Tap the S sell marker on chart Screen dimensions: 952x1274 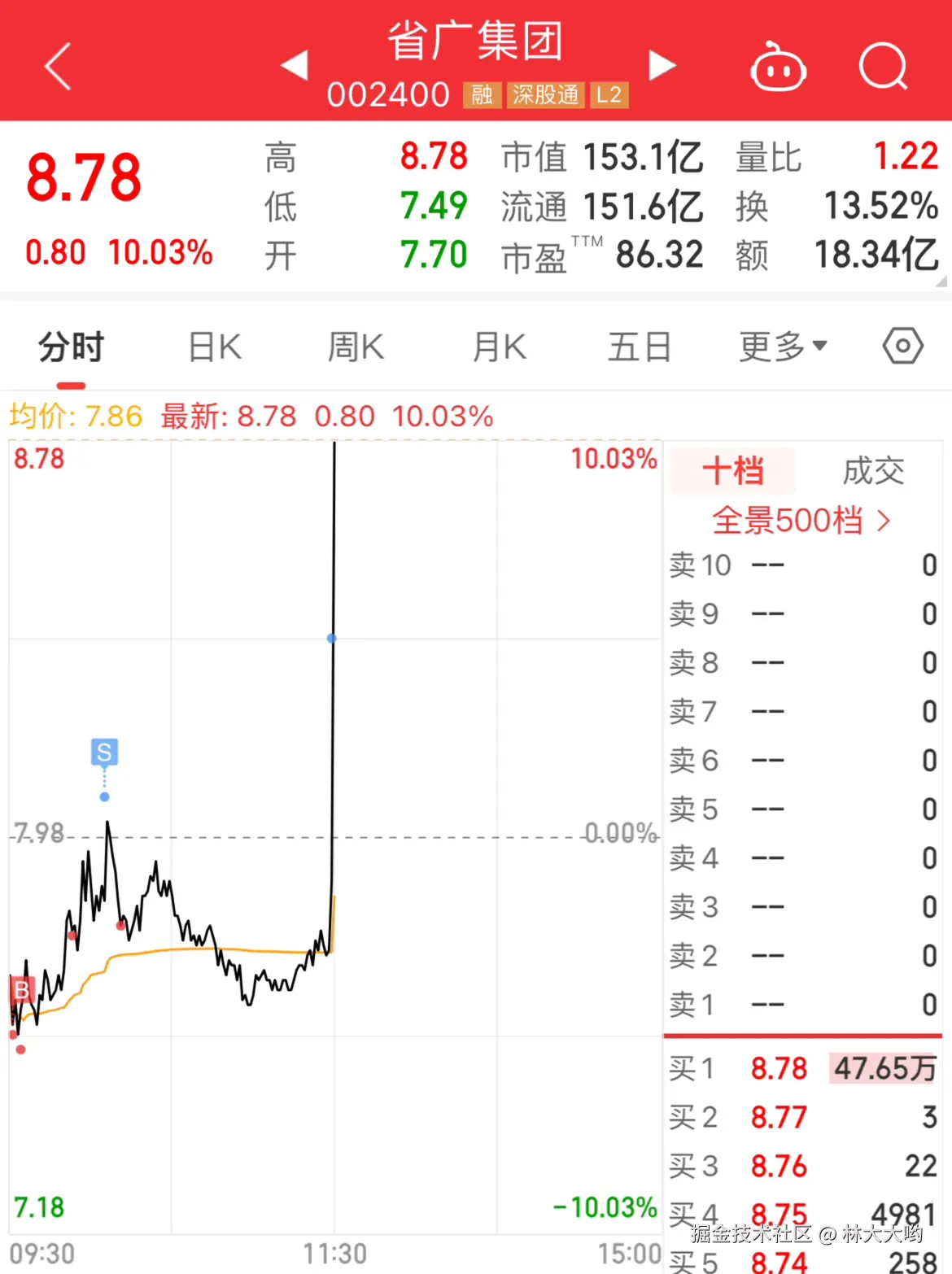(104, 753)
